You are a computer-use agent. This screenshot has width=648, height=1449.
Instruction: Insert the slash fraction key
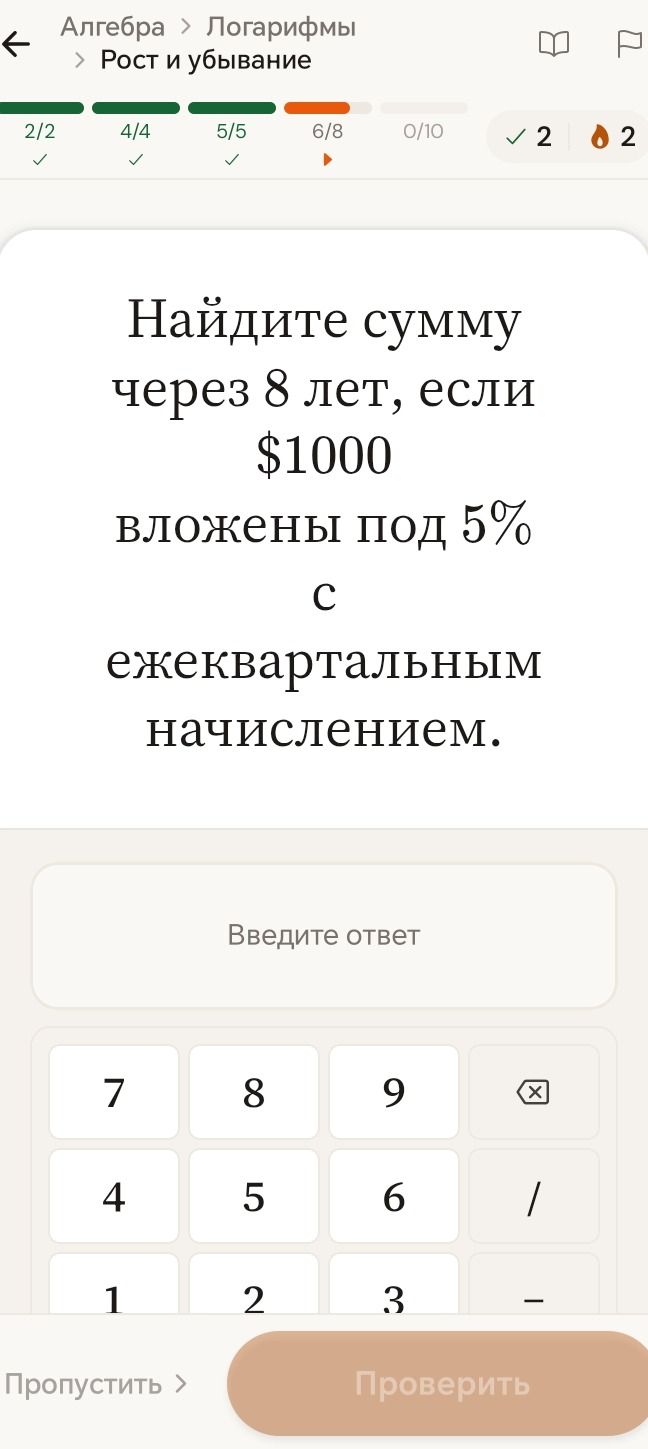534,1196
